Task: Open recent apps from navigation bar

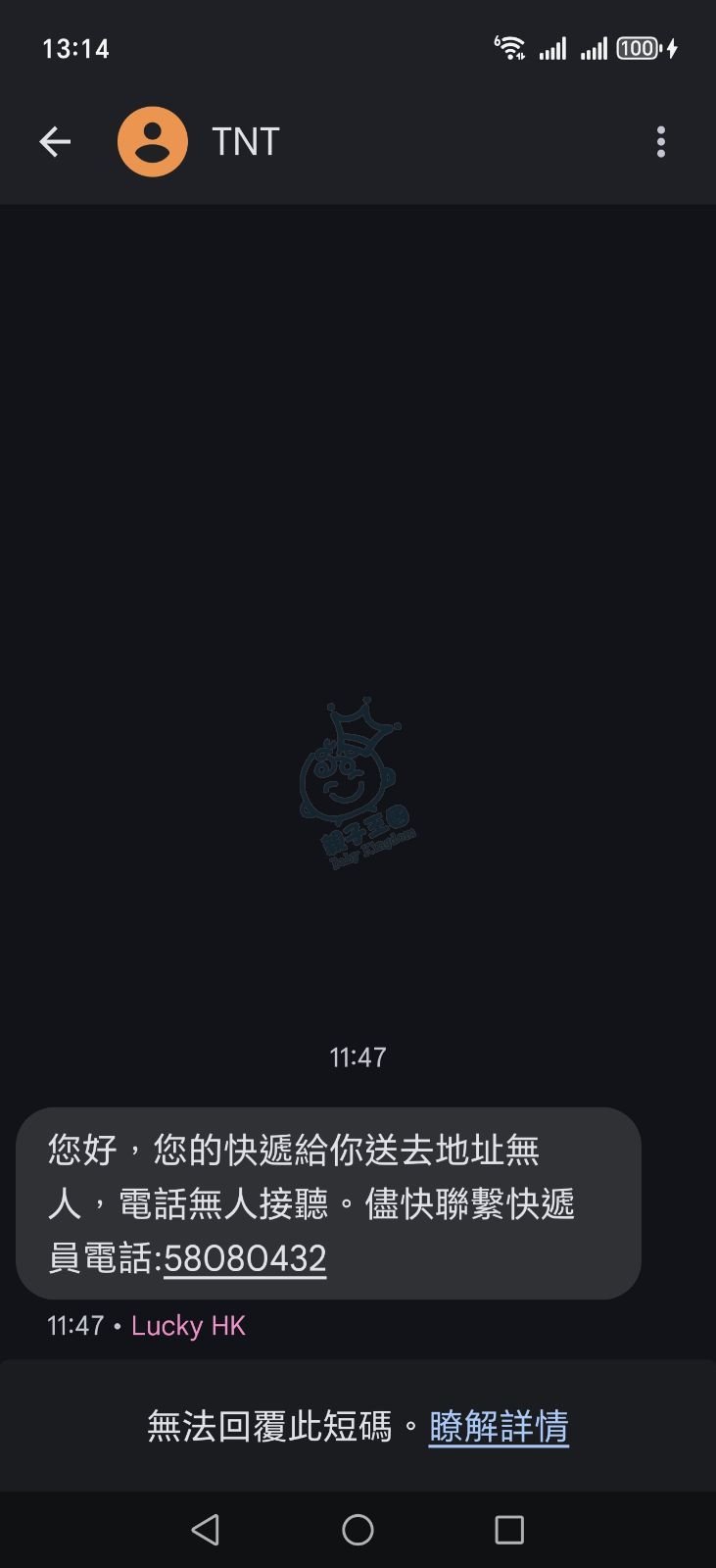Action: 509,1530
